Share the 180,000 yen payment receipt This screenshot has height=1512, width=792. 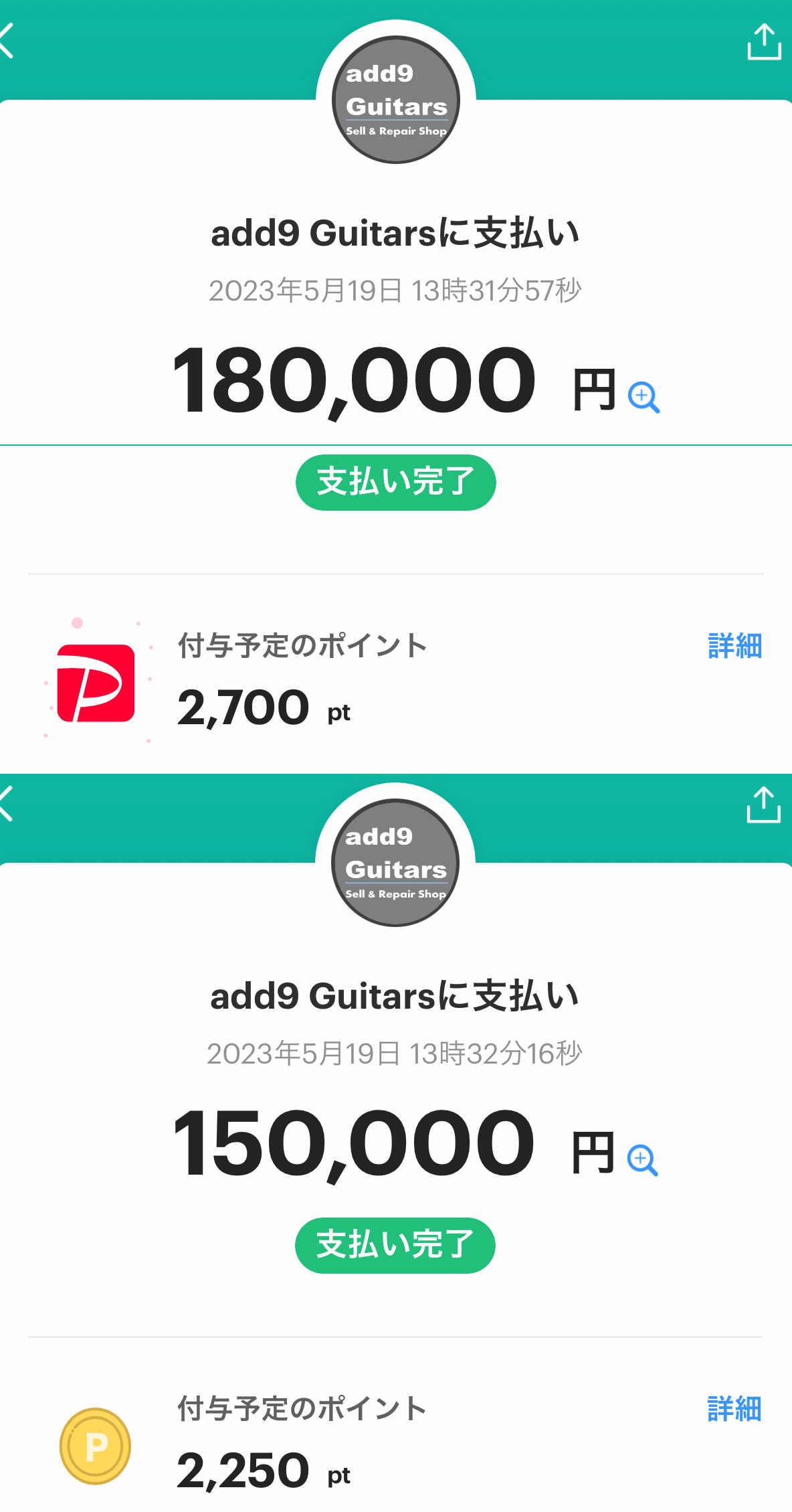[x=764, y=41]
